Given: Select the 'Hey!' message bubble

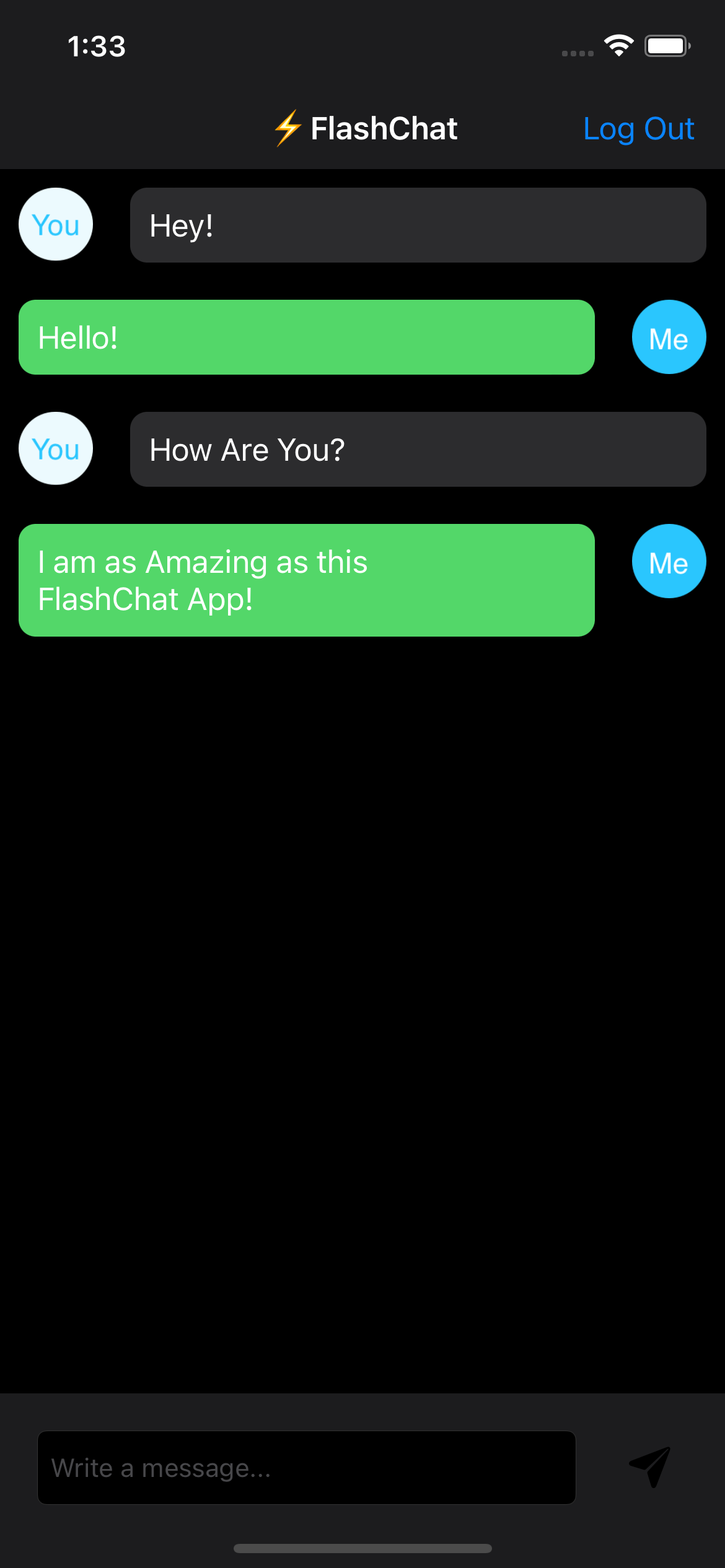Looking at the screenshot, I should click(418, 224).
